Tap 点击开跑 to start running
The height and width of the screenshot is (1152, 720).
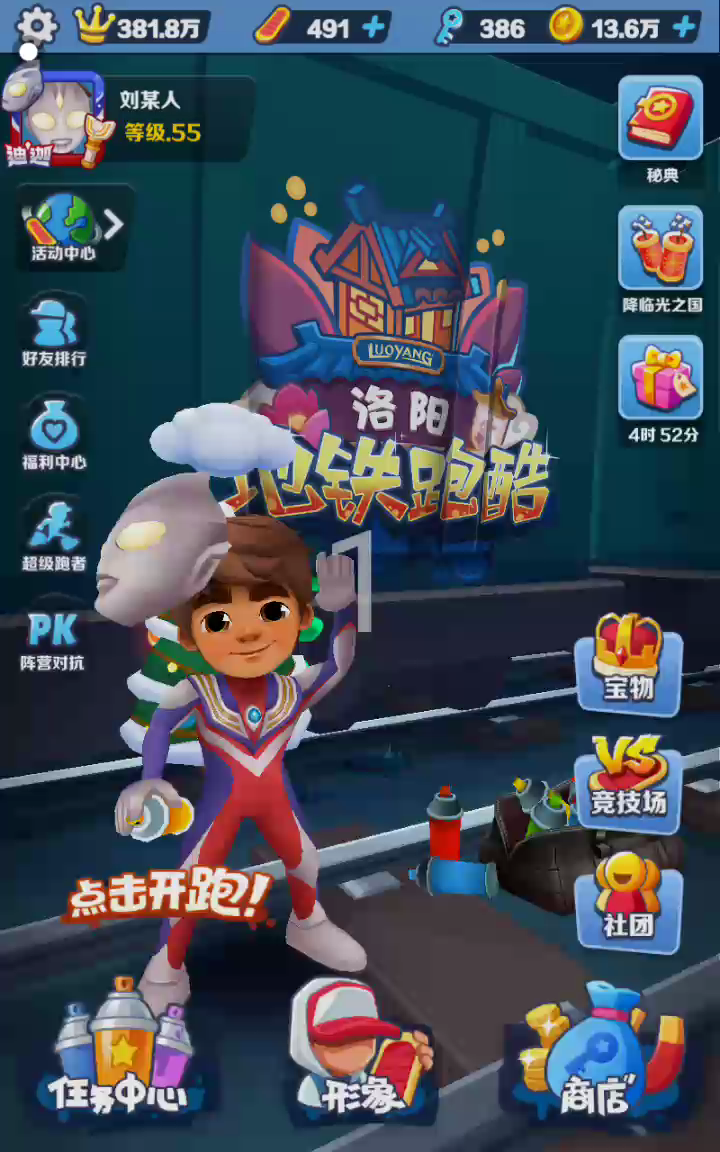tap(168, 895)
